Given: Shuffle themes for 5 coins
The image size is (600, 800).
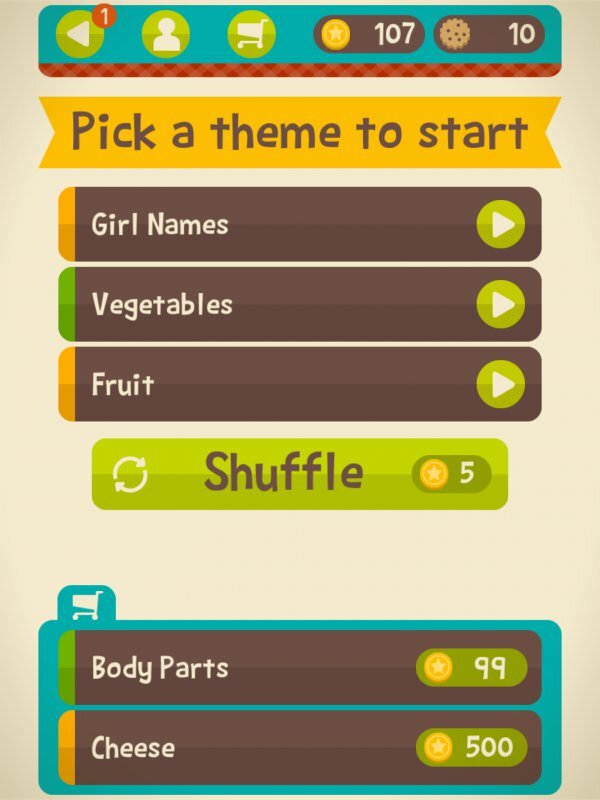Looking at the screenshot, I should 299,474.
